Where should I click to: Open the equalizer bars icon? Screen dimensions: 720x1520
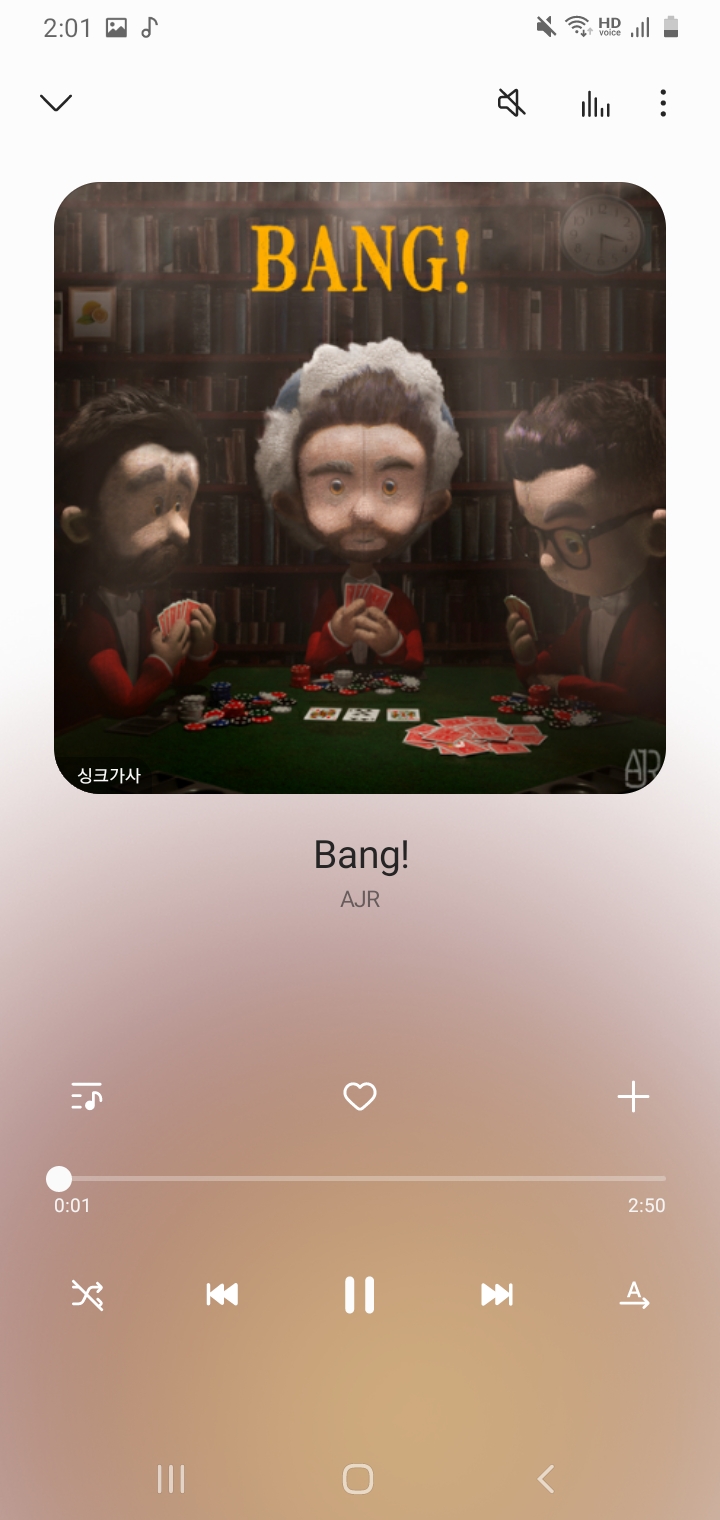(x=595, y=104)
